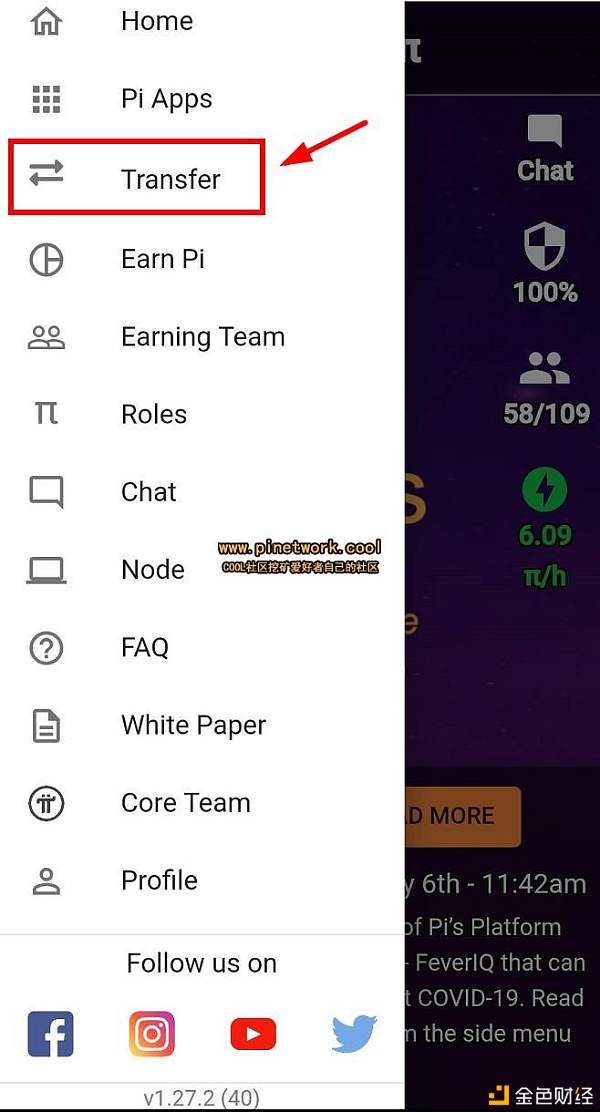View the FAQ section
This screenshot has width=600, height=1112.
click(144, 647)
